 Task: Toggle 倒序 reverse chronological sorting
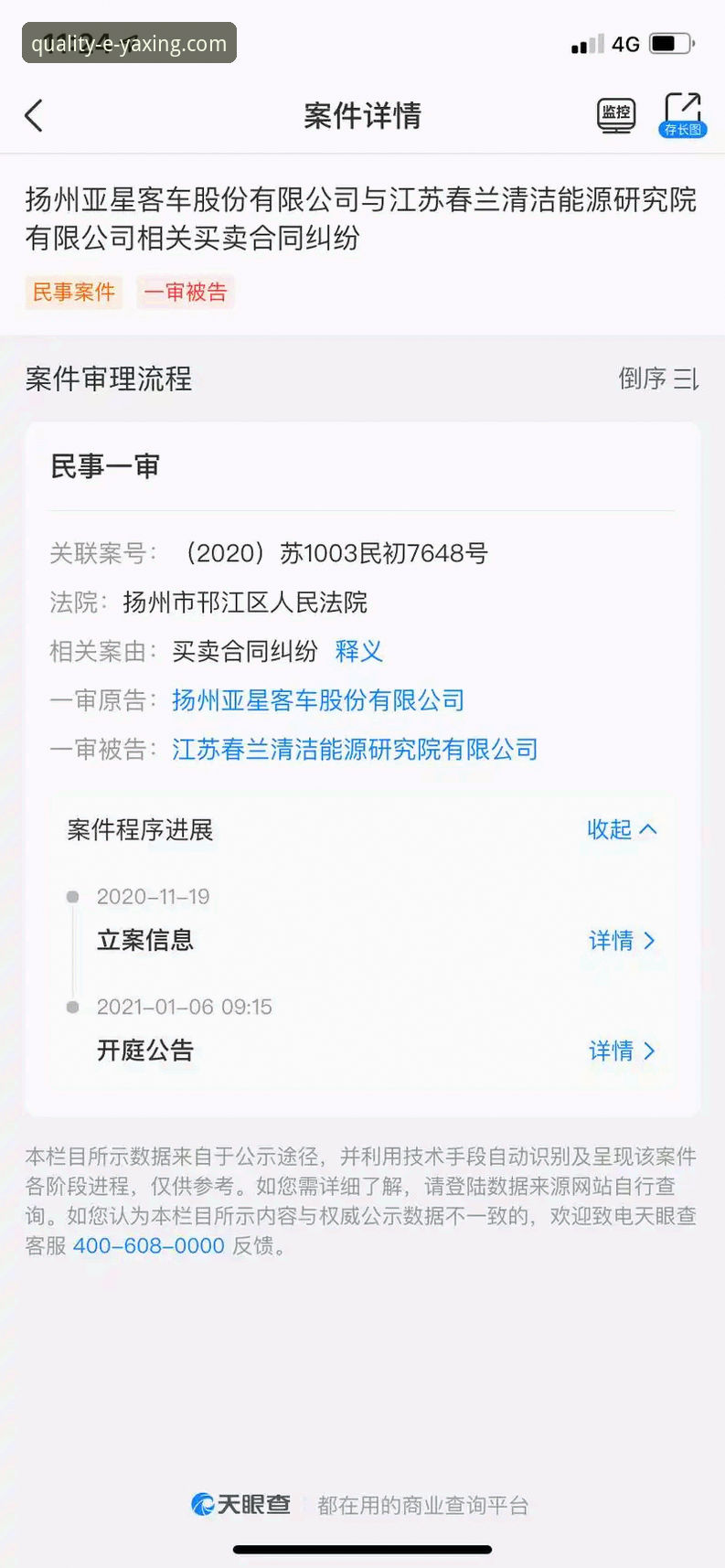(x=644, y=380)
